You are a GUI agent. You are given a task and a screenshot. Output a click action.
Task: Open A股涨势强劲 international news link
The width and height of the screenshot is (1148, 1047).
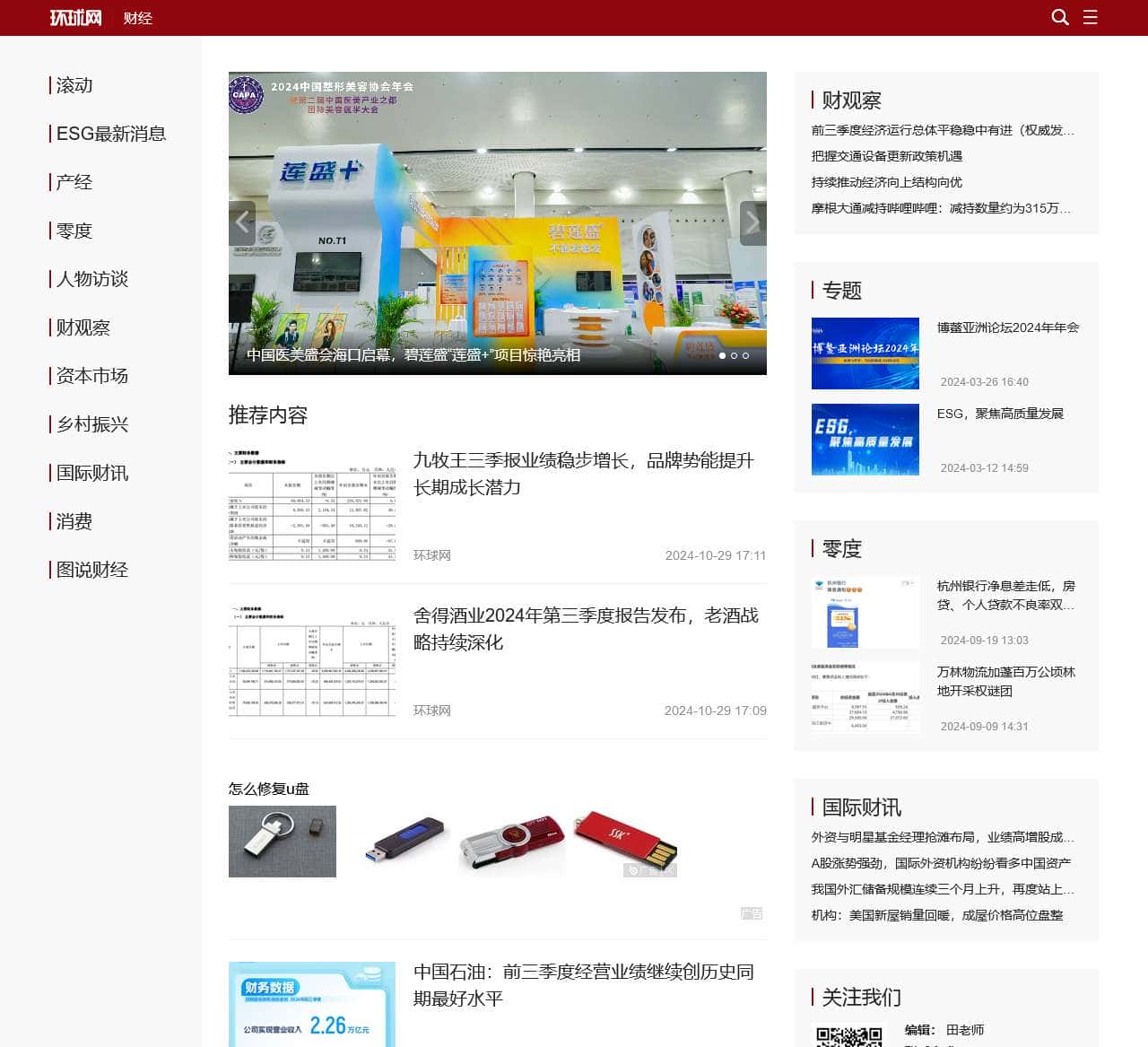[941, 863]
